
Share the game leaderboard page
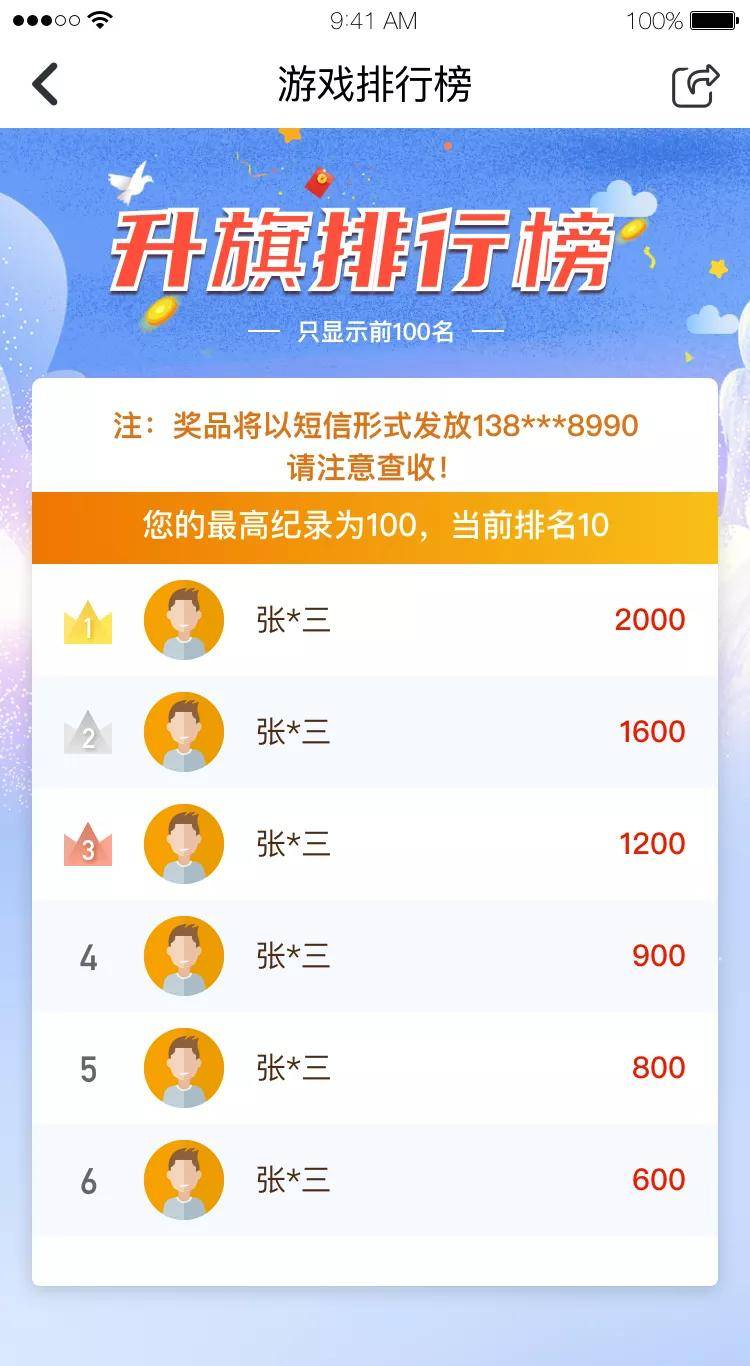(695, 85)
